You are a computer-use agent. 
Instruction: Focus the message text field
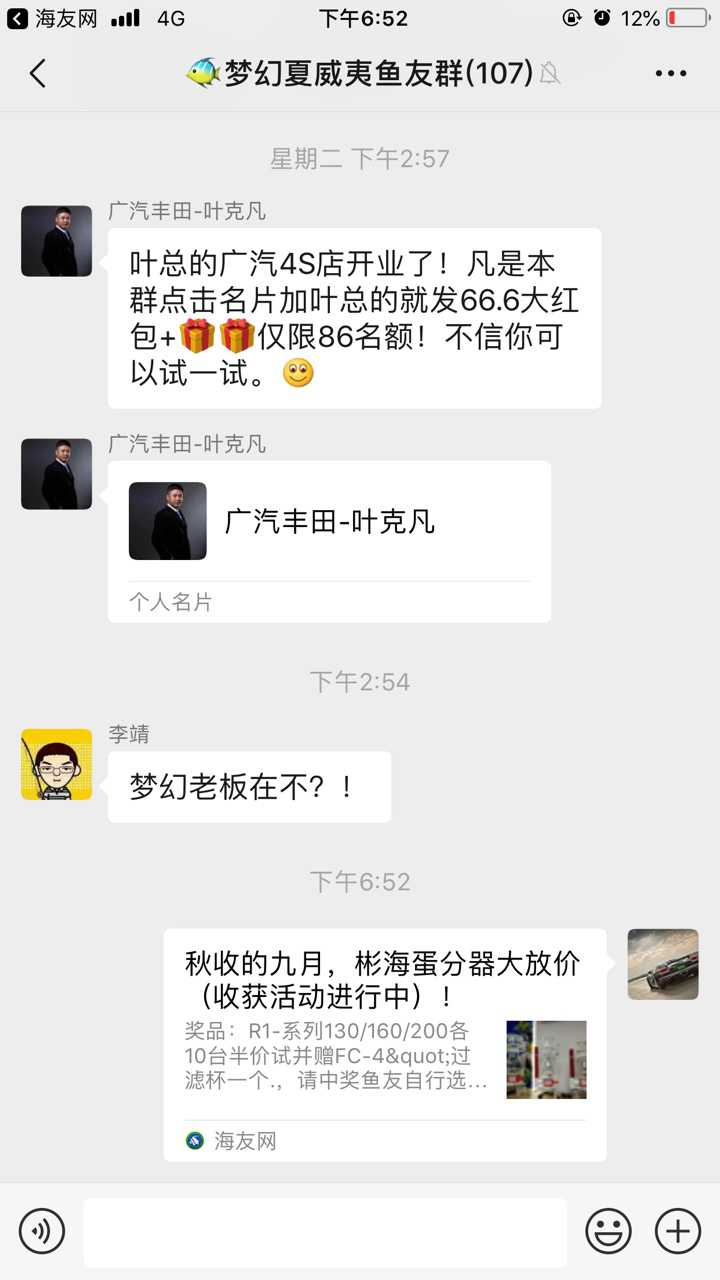[324, 1232]
